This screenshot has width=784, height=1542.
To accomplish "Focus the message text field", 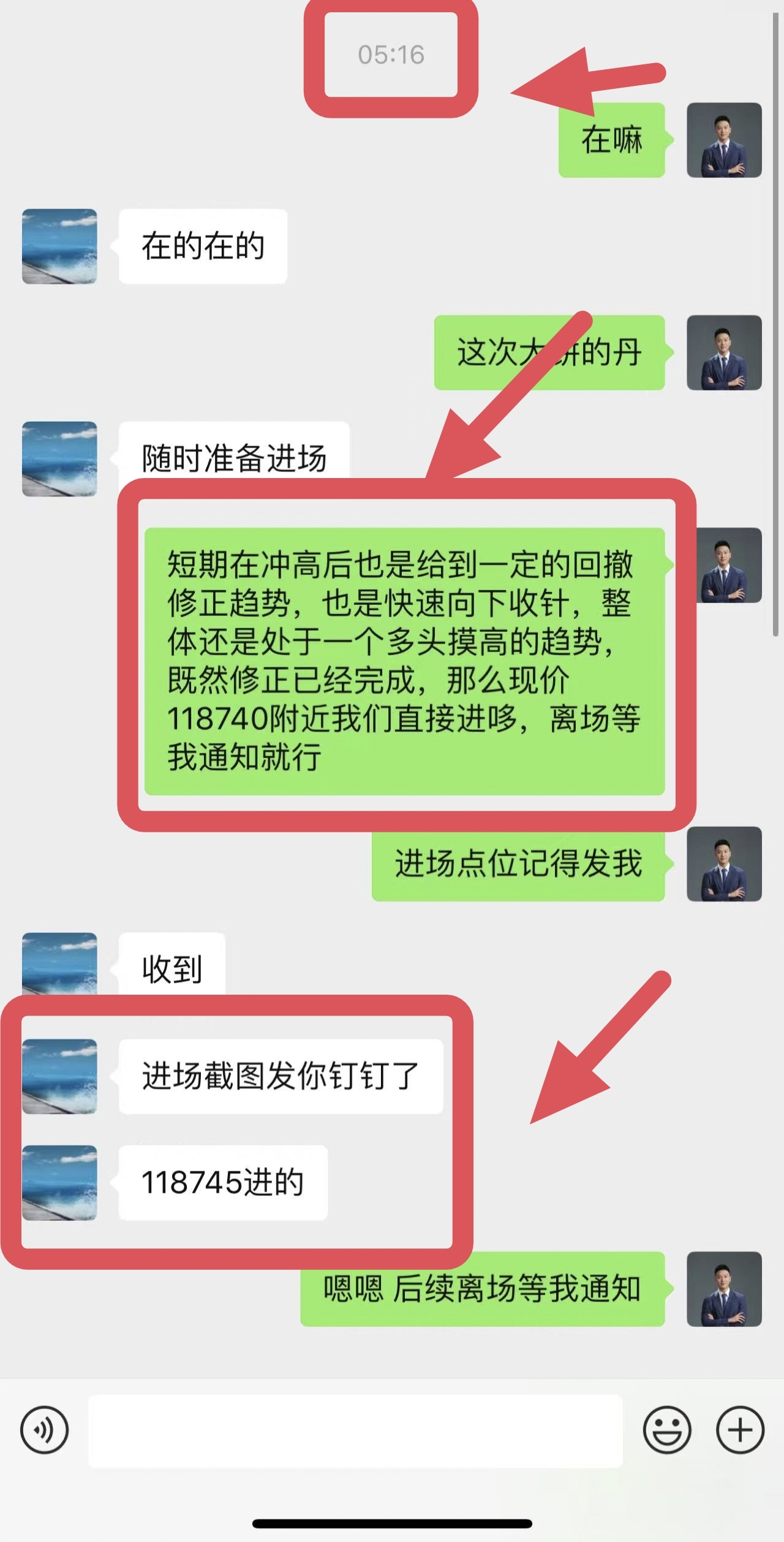I will [355, 1430].
